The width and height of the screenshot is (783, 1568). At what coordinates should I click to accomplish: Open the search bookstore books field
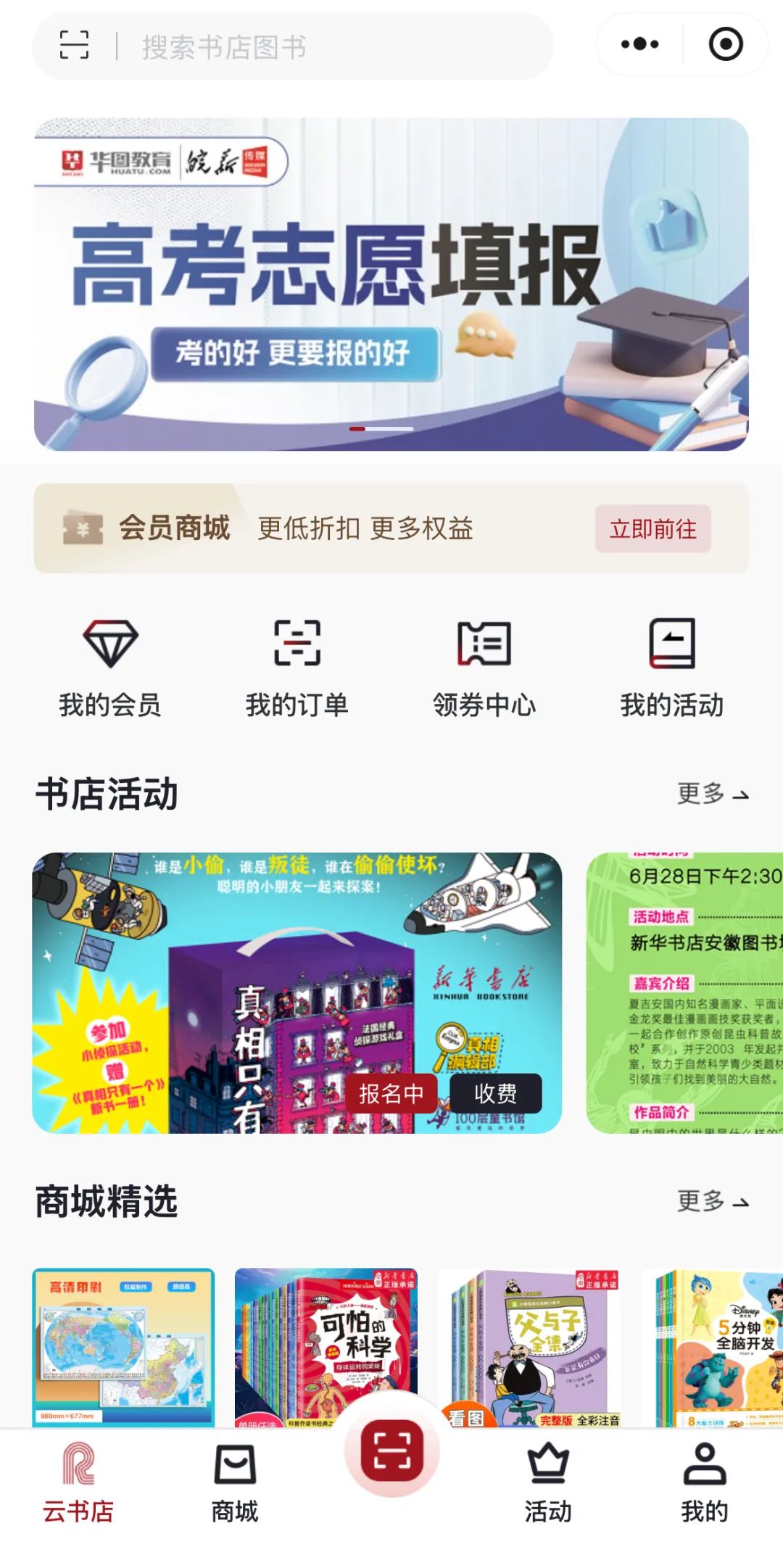pyautogui.click(x=326, y=47)
